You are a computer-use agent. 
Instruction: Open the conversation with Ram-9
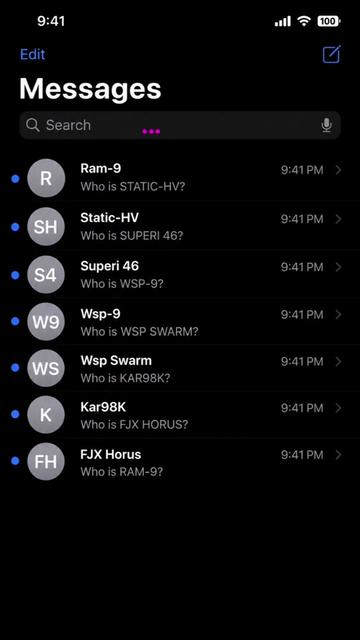pos(180,178)
